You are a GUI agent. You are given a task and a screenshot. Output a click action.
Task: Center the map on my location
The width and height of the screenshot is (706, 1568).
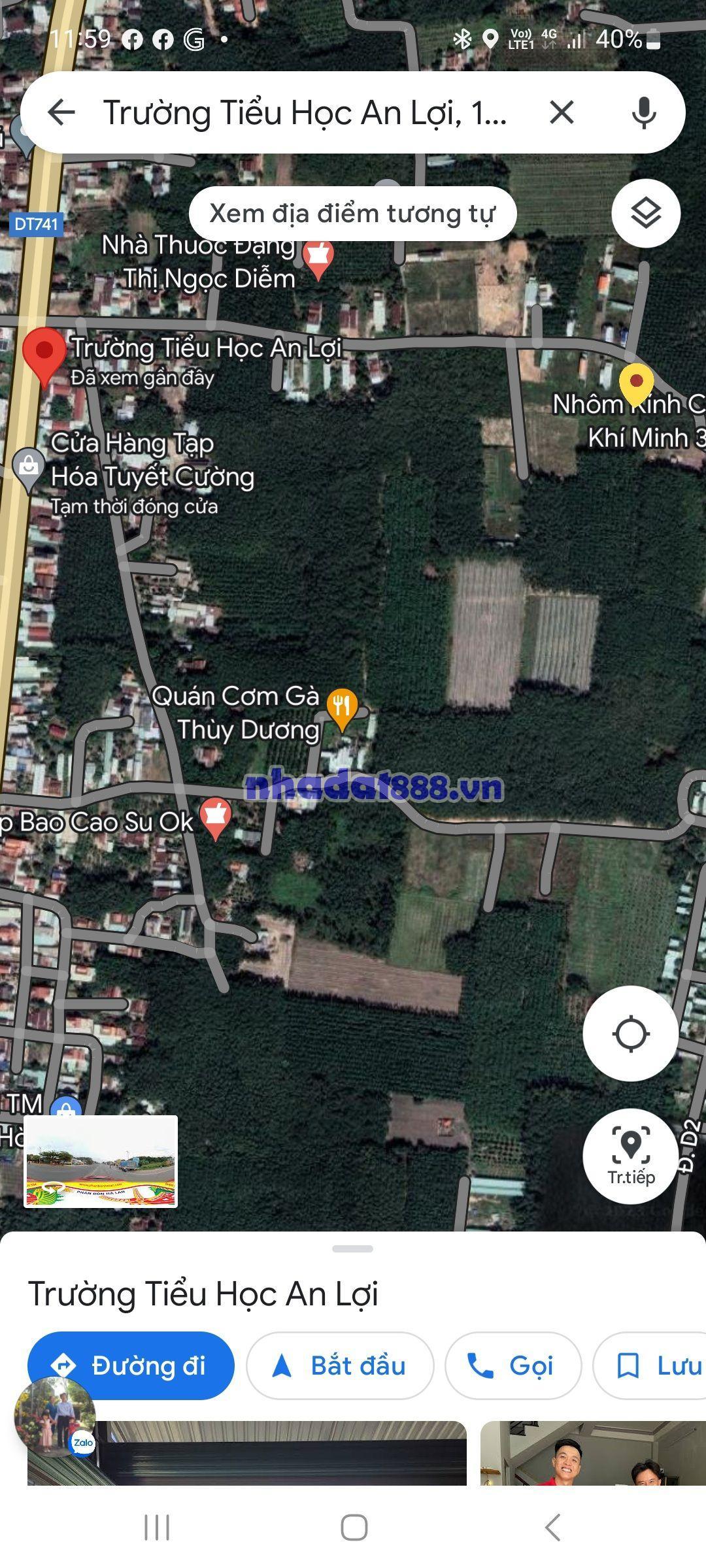(x=630, y=1034)
